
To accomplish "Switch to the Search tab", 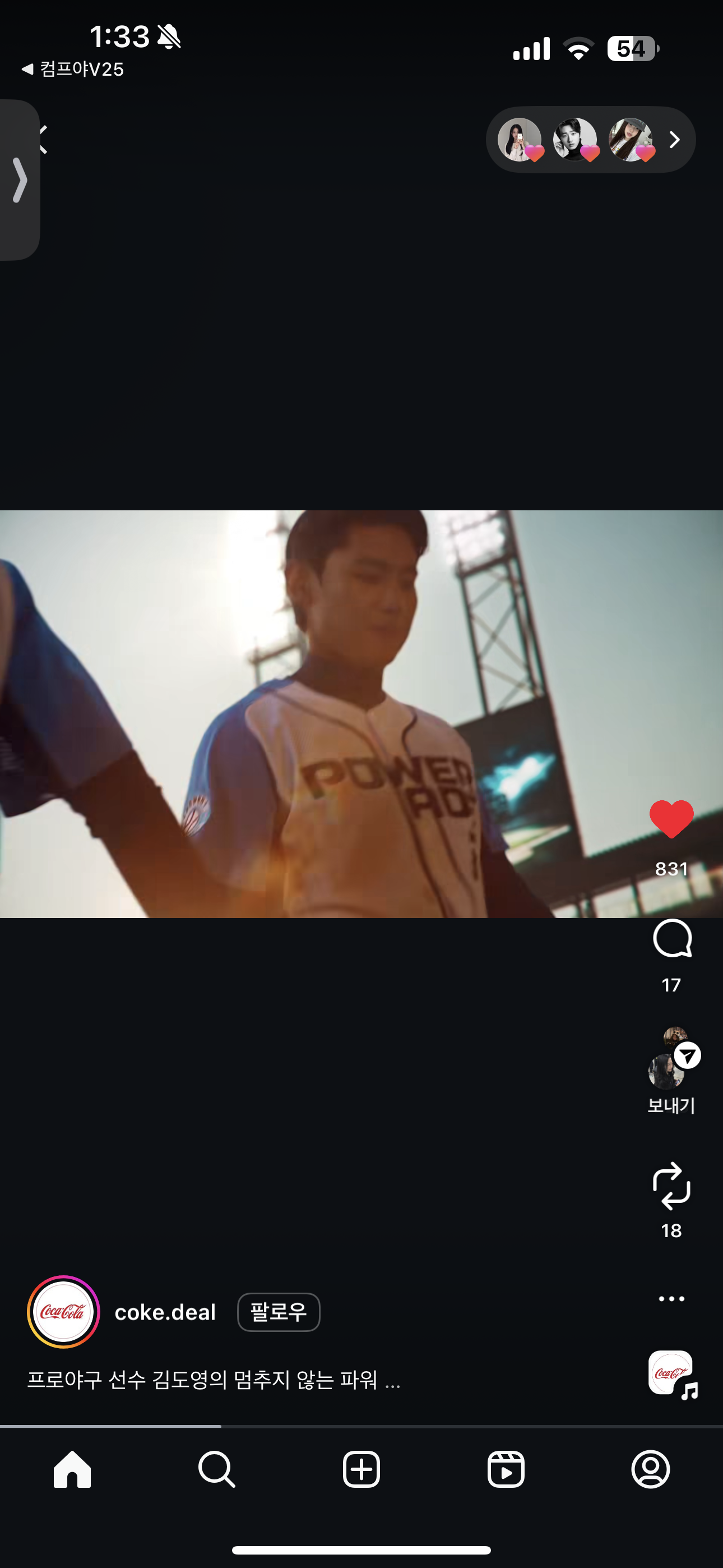I will 217,1469.
